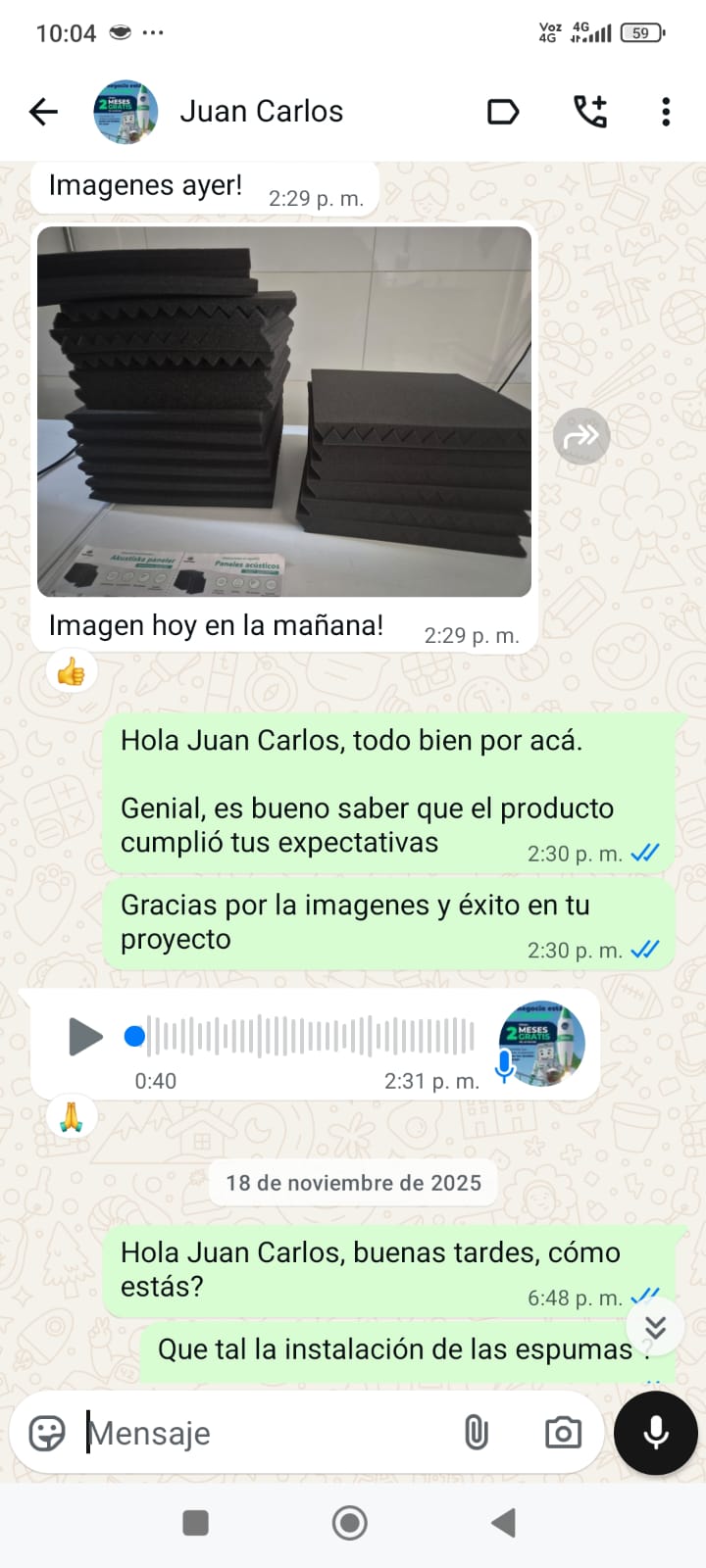706x1568 pixels.
Task: Tap the back arrow to leave the chat
Action: pyautogui.click(x=42, y=112)
